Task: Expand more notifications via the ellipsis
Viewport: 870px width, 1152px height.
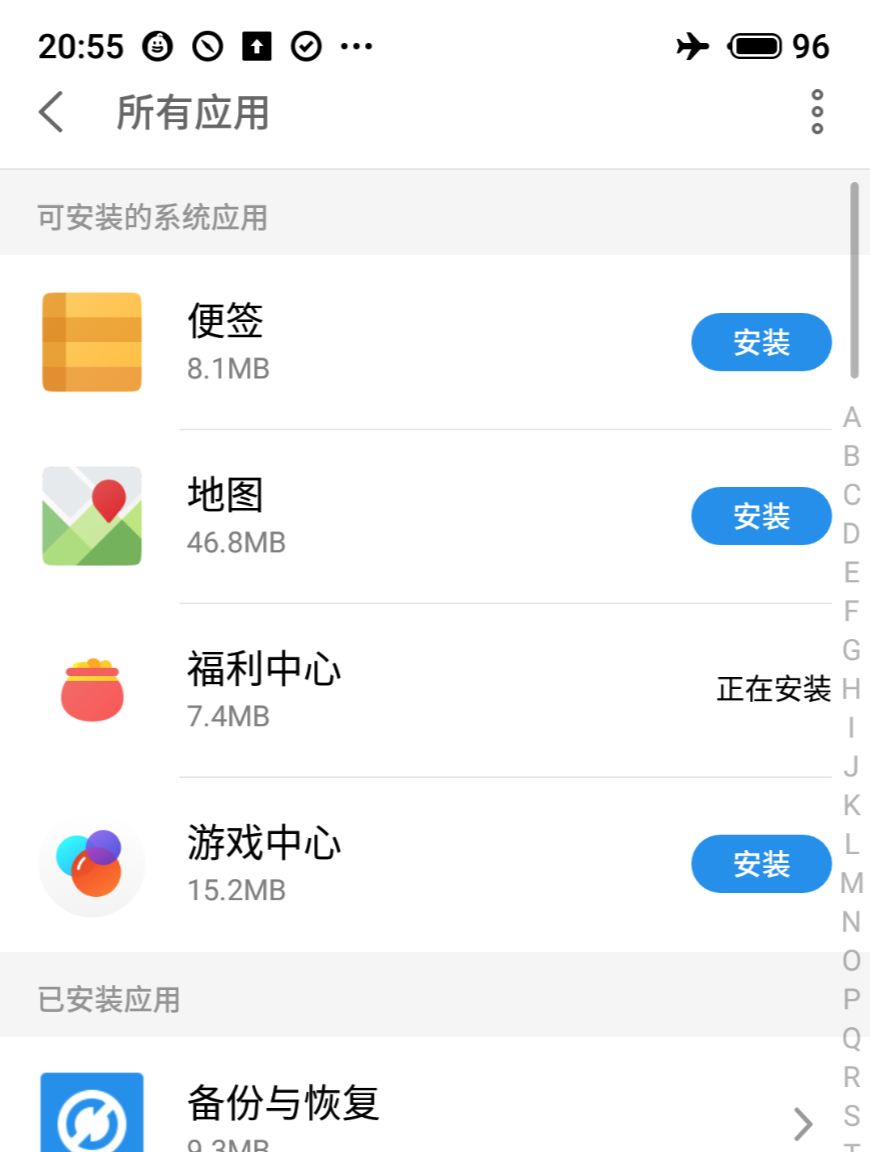Action: click(x=357, y=45)
